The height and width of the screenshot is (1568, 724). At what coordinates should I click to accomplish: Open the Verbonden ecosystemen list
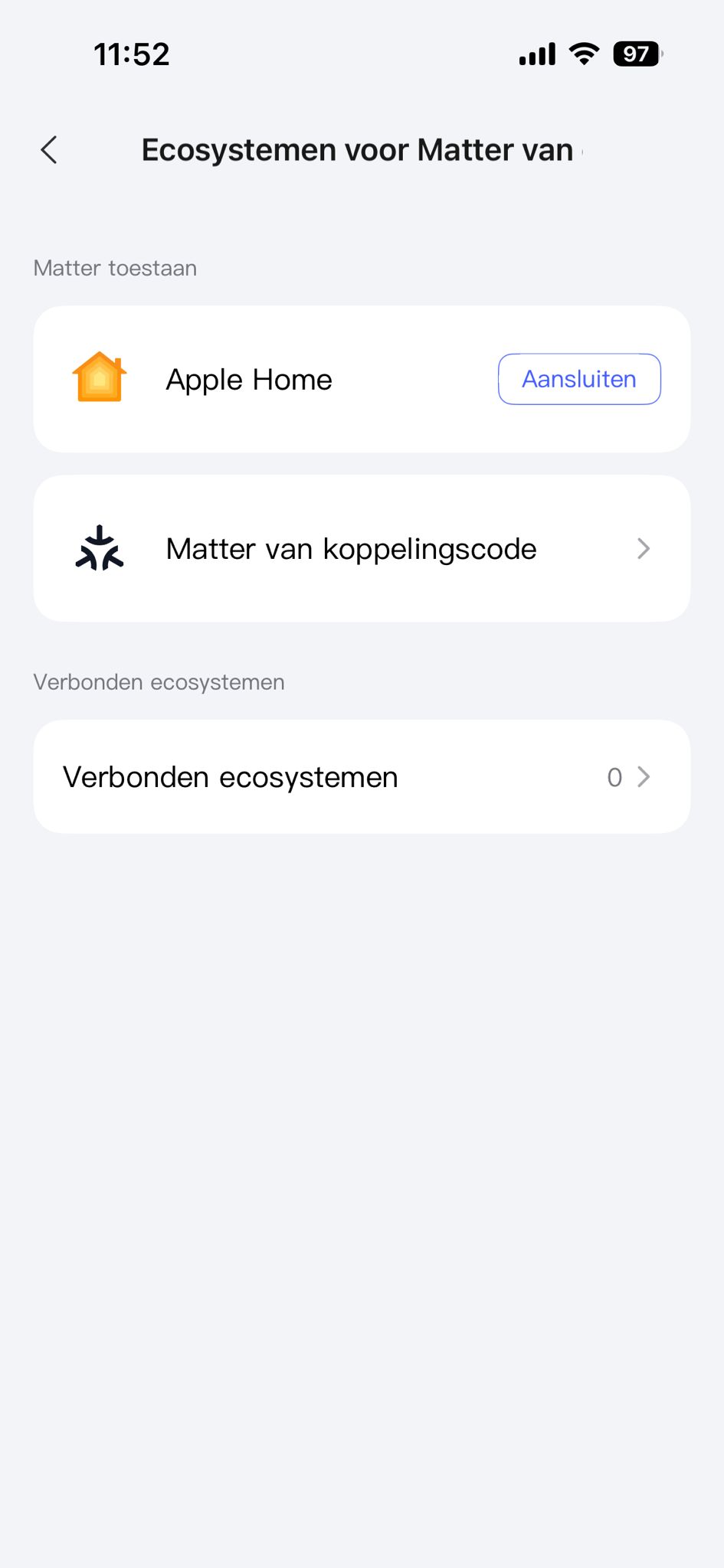click(362, 777)
